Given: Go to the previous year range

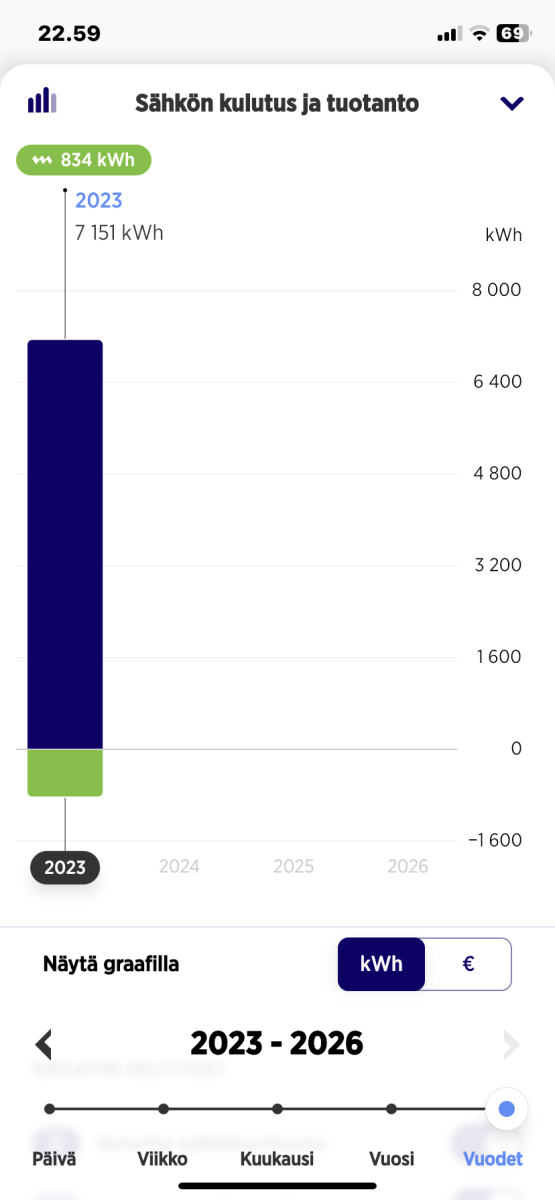Looking at the screenshot, I should [x=43, y=1045].
